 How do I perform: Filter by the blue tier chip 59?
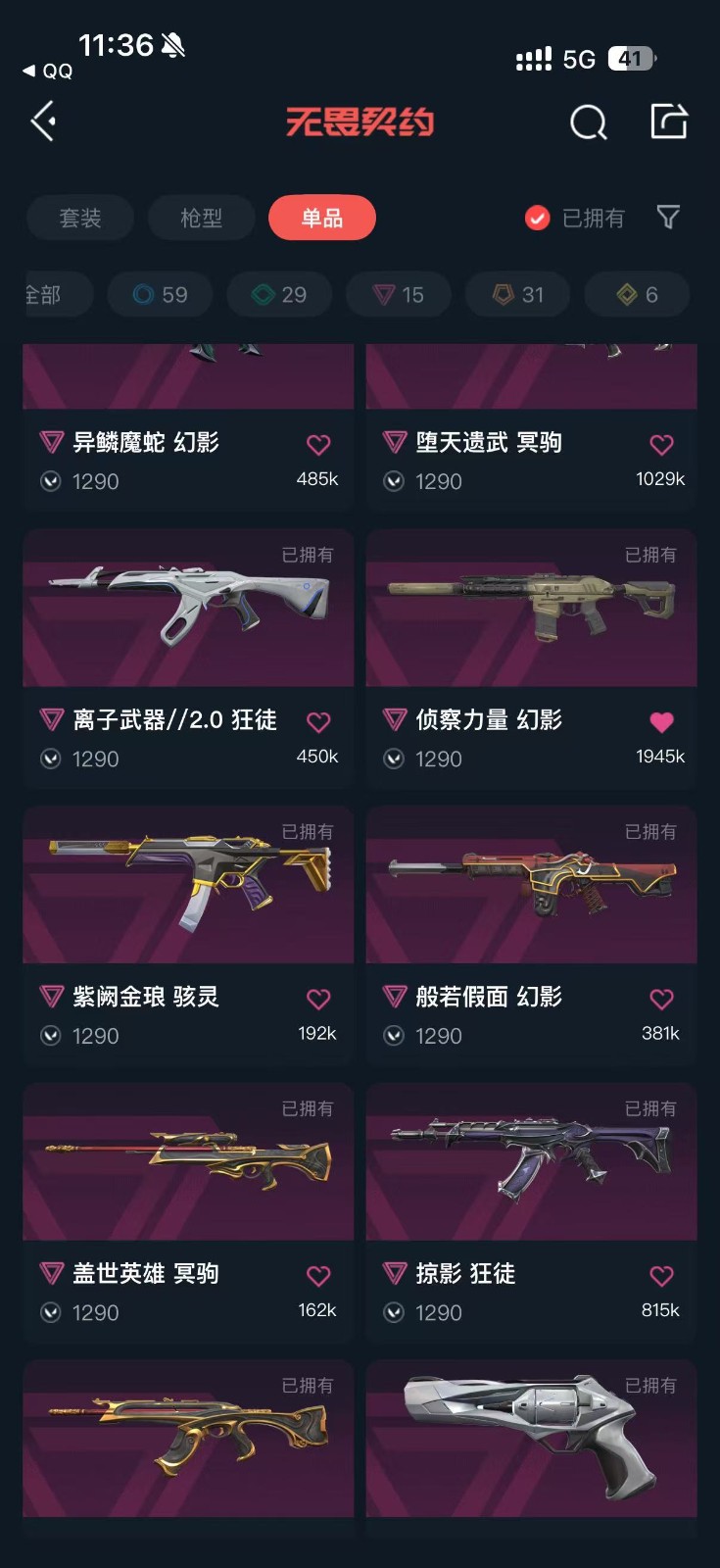[160, 295]
